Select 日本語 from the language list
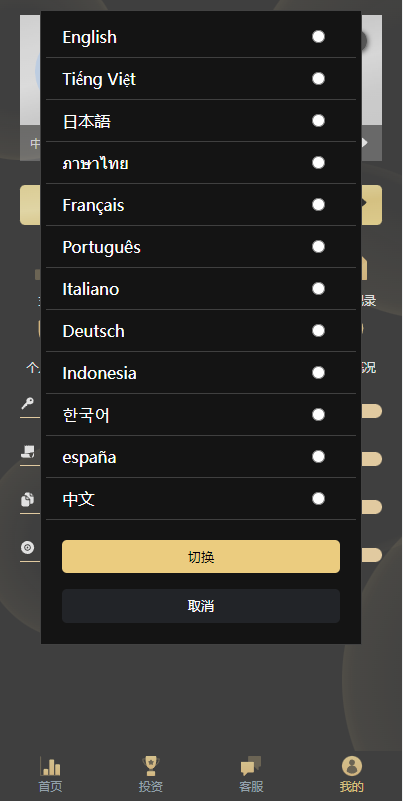Image resolution: width=403 pixels, height=801 pixels. pyautogui.click(x=201, y=121)
